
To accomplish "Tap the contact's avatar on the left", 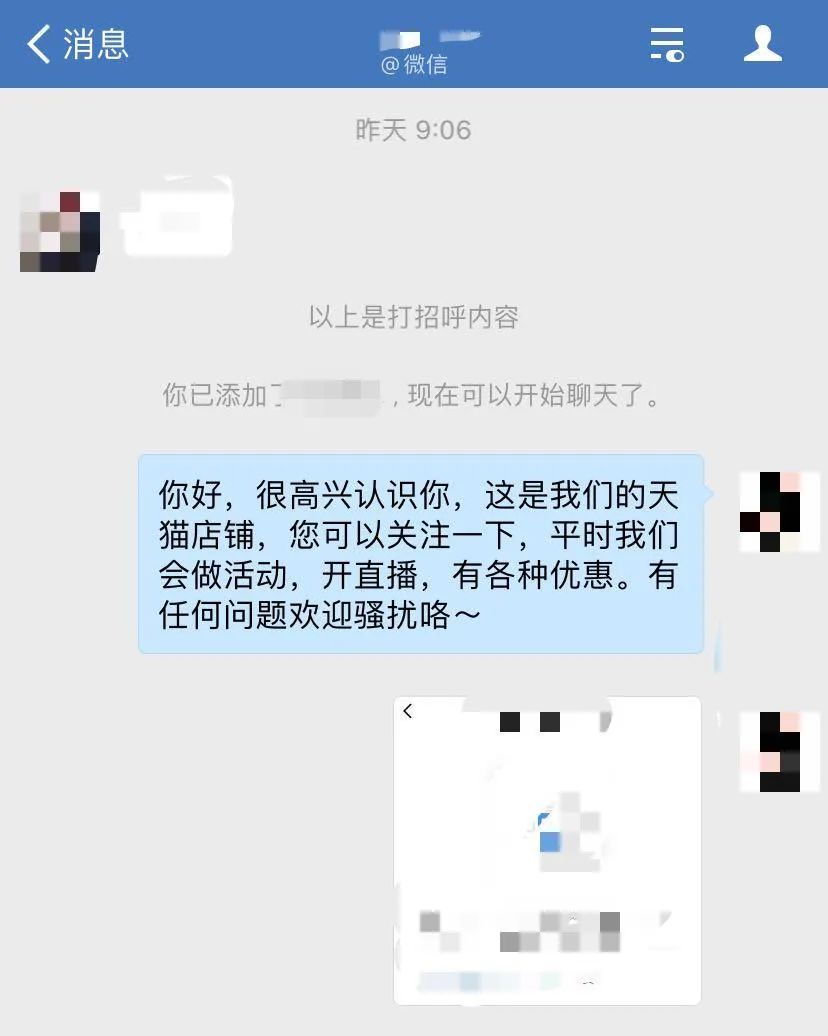I will pos(60,231).
